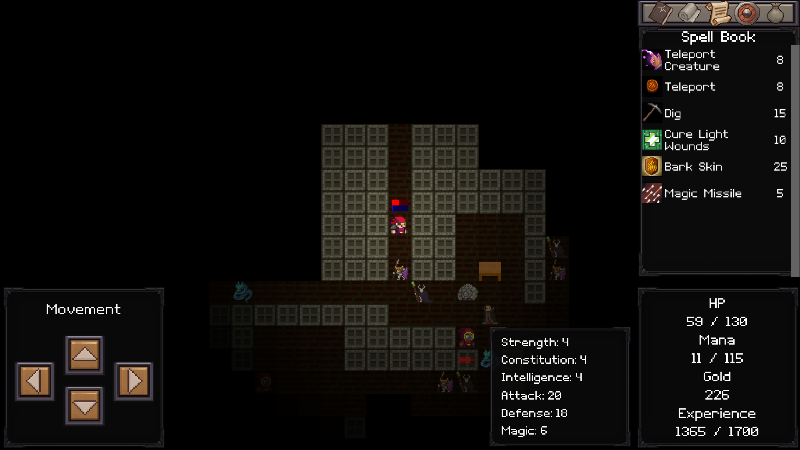Open the shield equipment tab
This screenshot has width=800, height=450.
[x=746, y=13]
